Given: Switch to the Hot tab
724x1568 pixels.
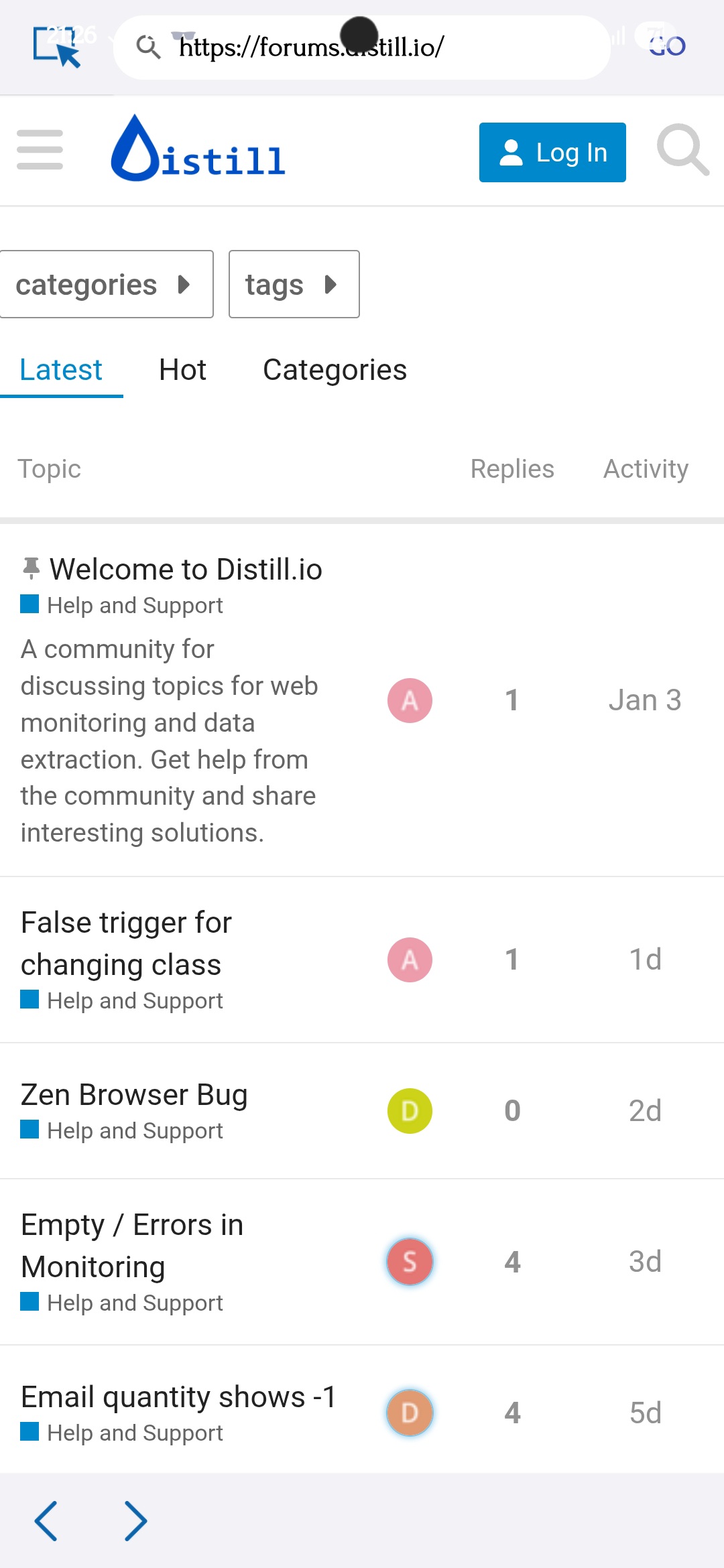Looking at the screenshot, I should pos(182,370).
